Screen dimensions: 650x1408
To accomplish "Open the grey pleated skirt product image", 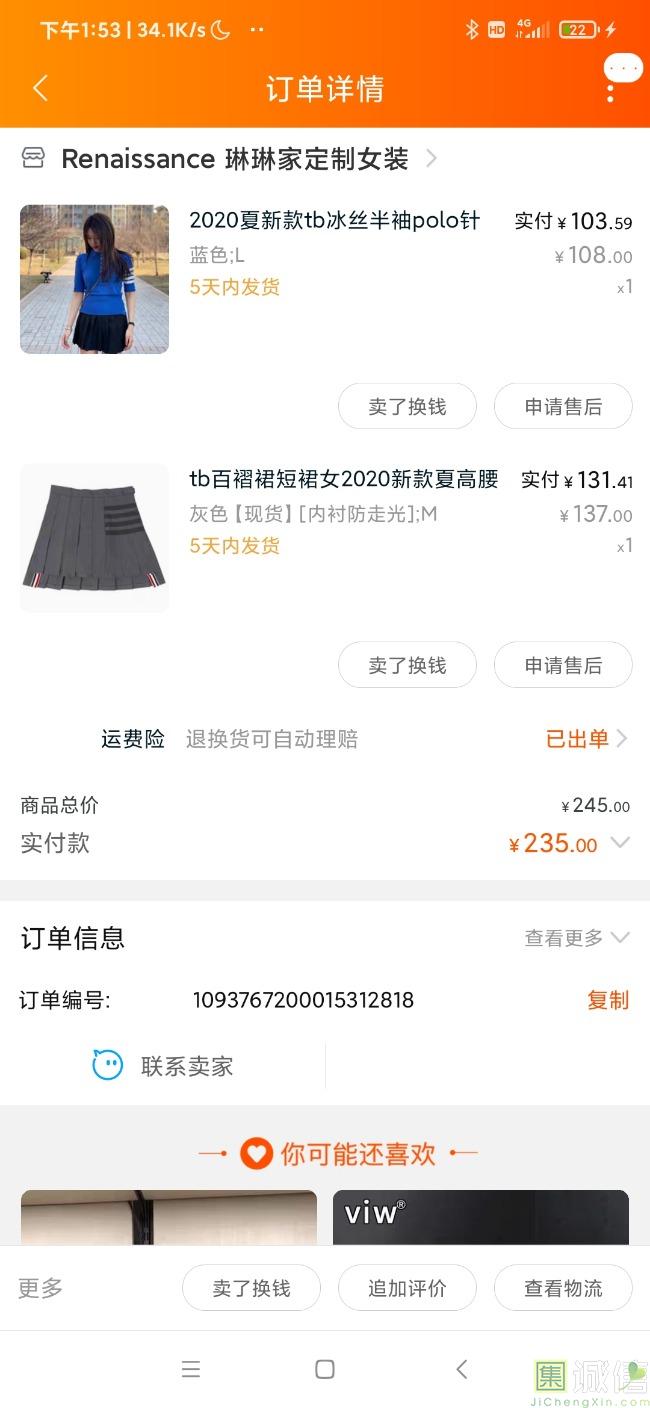I will tap(94, 538).
